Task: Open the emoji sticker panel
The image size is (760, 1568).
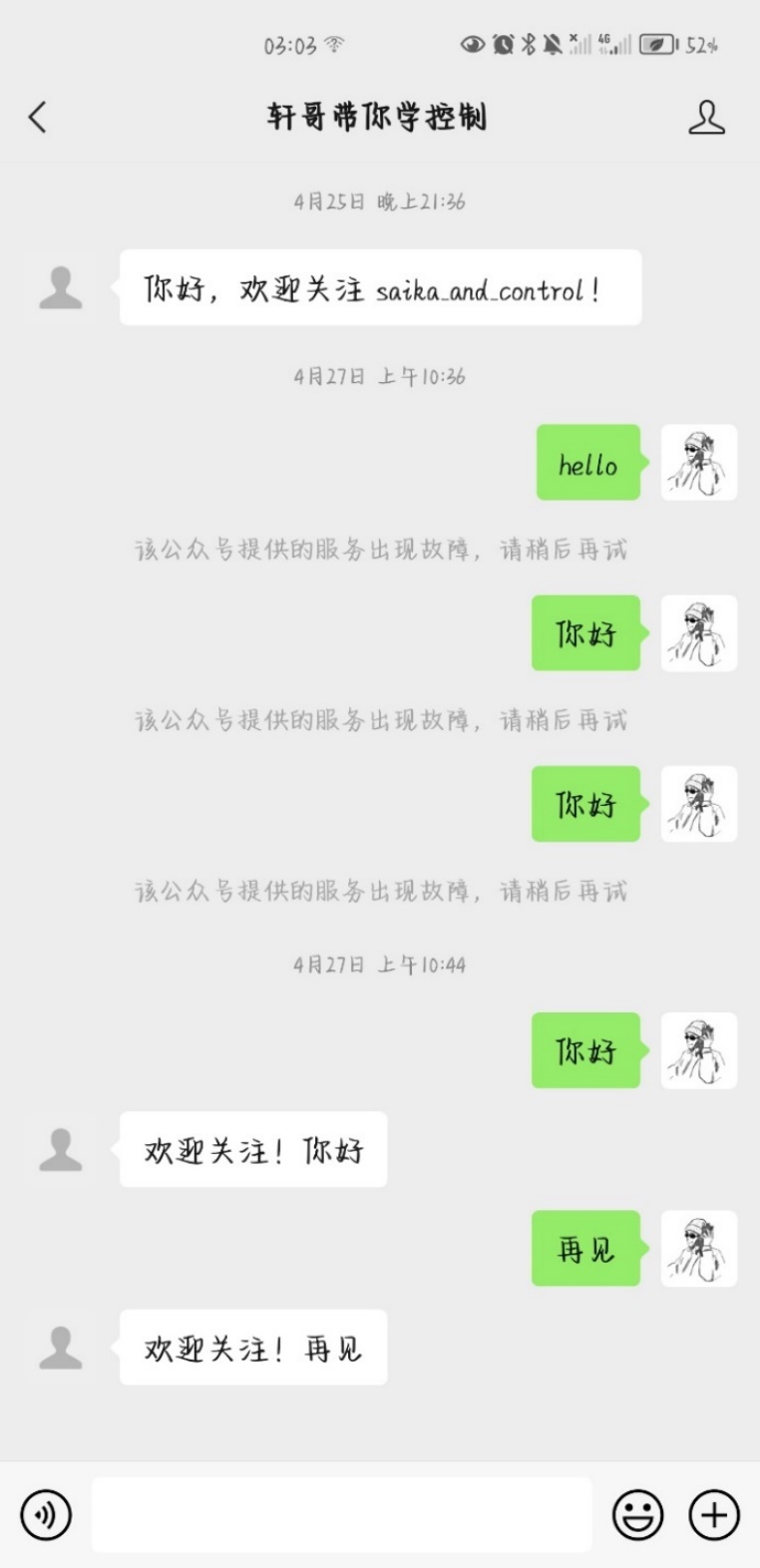Action: [637, 1515]
